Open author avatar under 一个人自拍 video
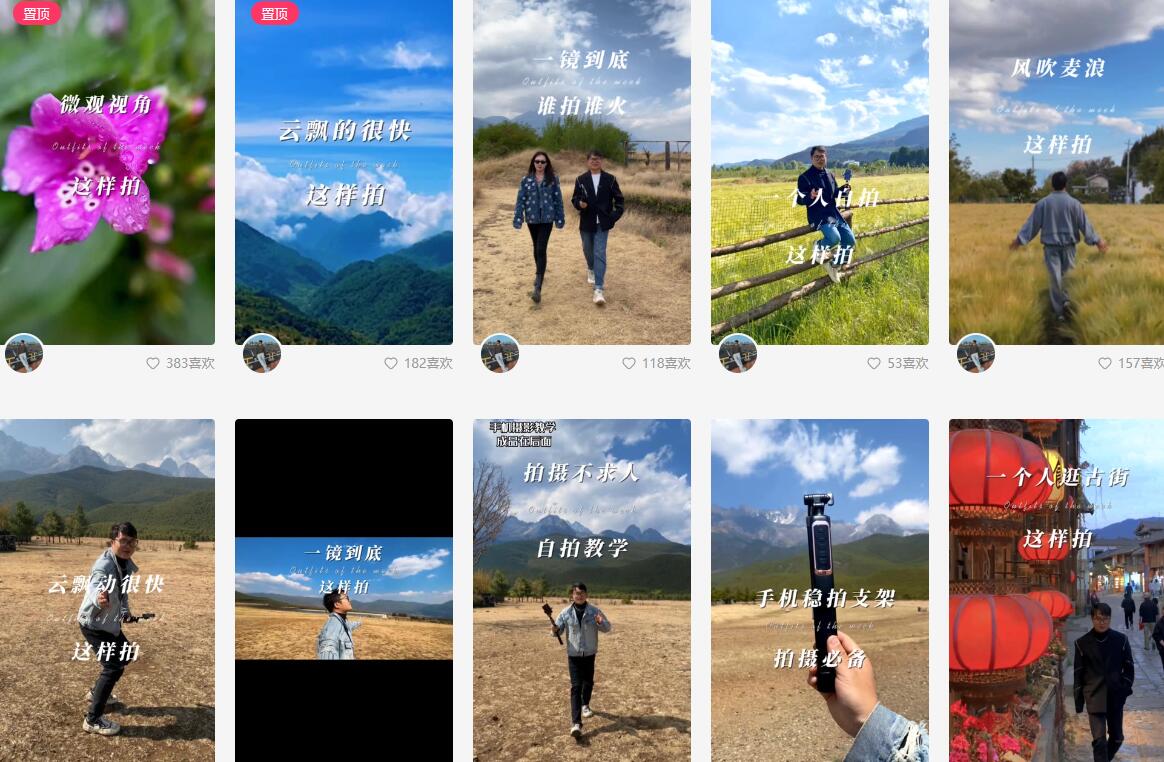The image size is (1164, 762). pyautogui.click(x=738, y=354)
